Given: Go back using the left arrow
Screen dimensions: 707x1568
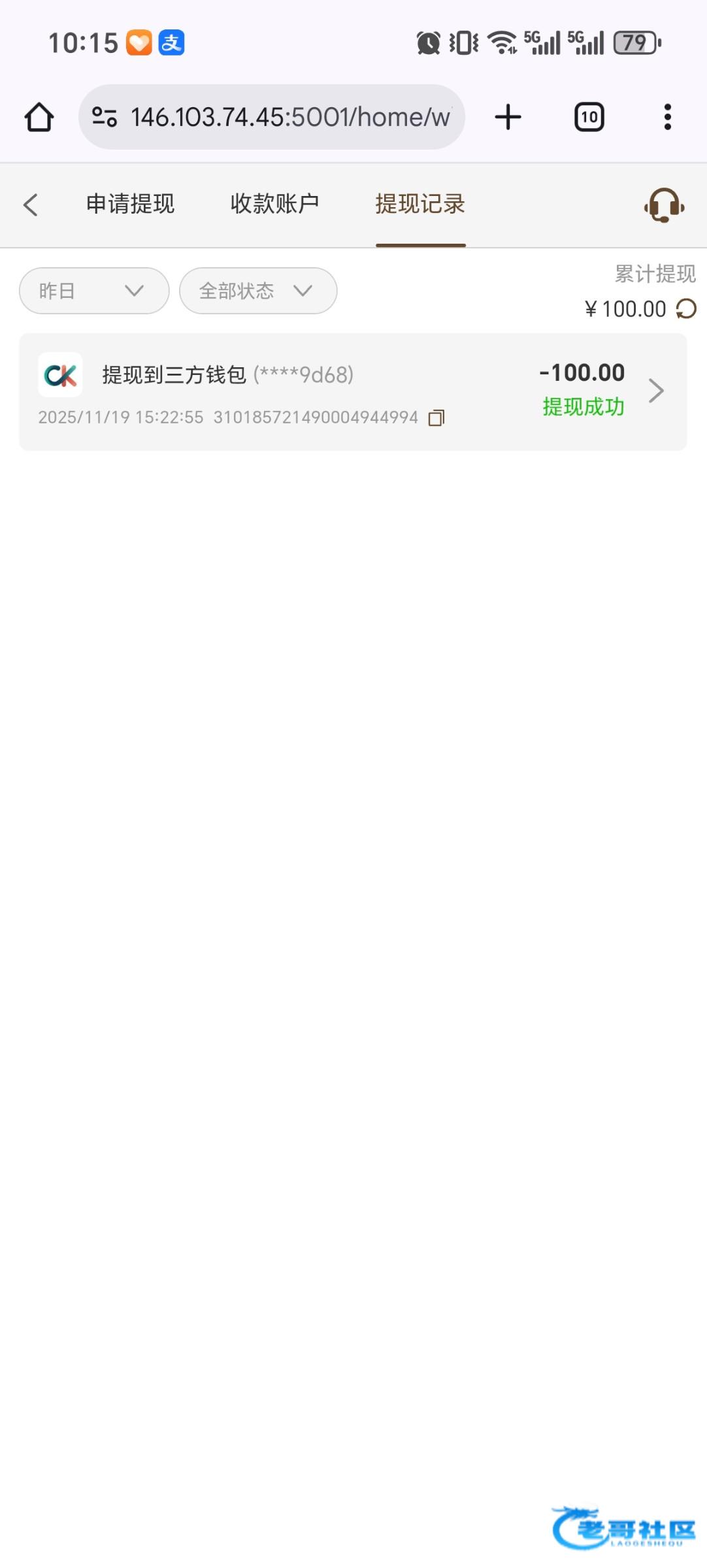Looking at the screenshot, I should click(x=31, y=204).
